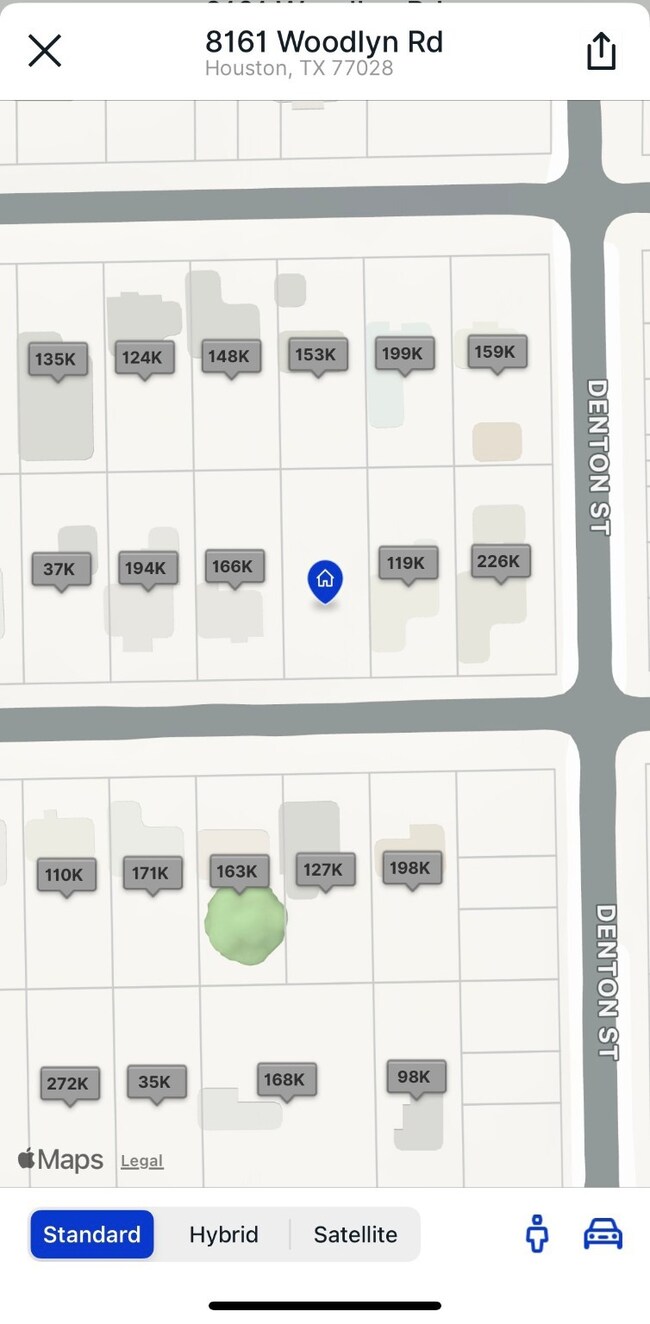This screenshot has height=1324, width=650.
Task: Tap the 135K price marker
Action: tap(57, 359)
